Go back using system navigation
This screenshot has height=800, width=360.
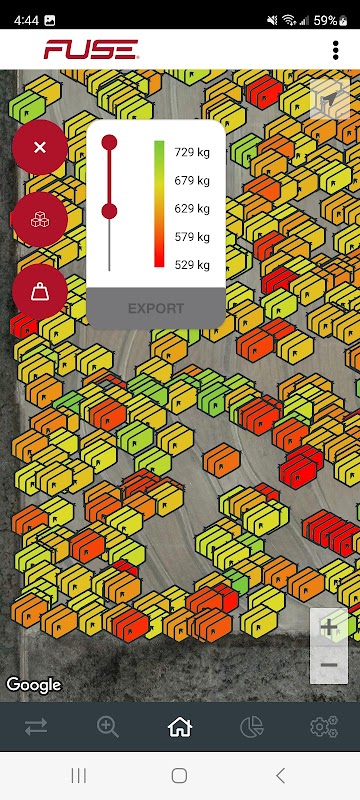tap(280, 776)
